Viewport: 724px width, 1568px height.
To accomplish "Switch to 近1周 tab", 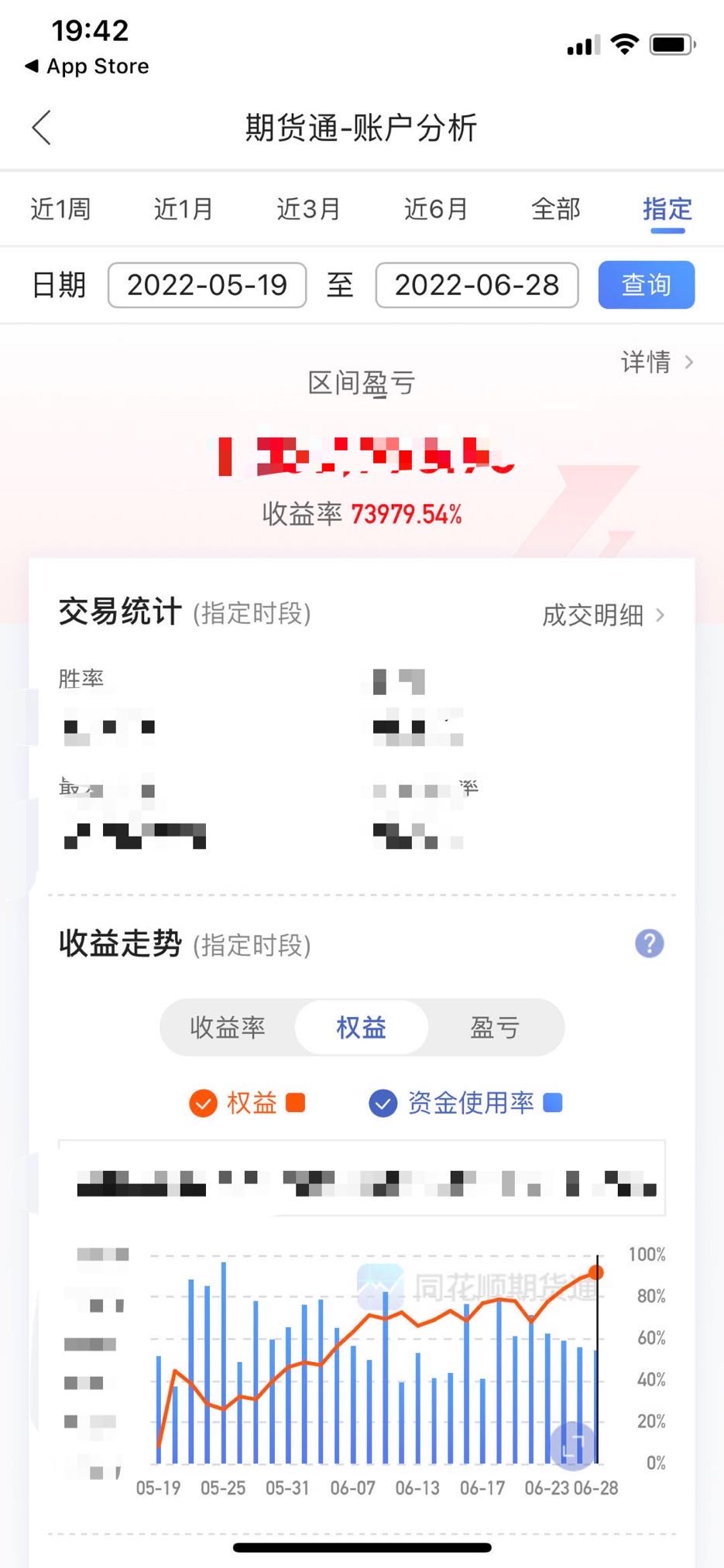I will point(60,209).
